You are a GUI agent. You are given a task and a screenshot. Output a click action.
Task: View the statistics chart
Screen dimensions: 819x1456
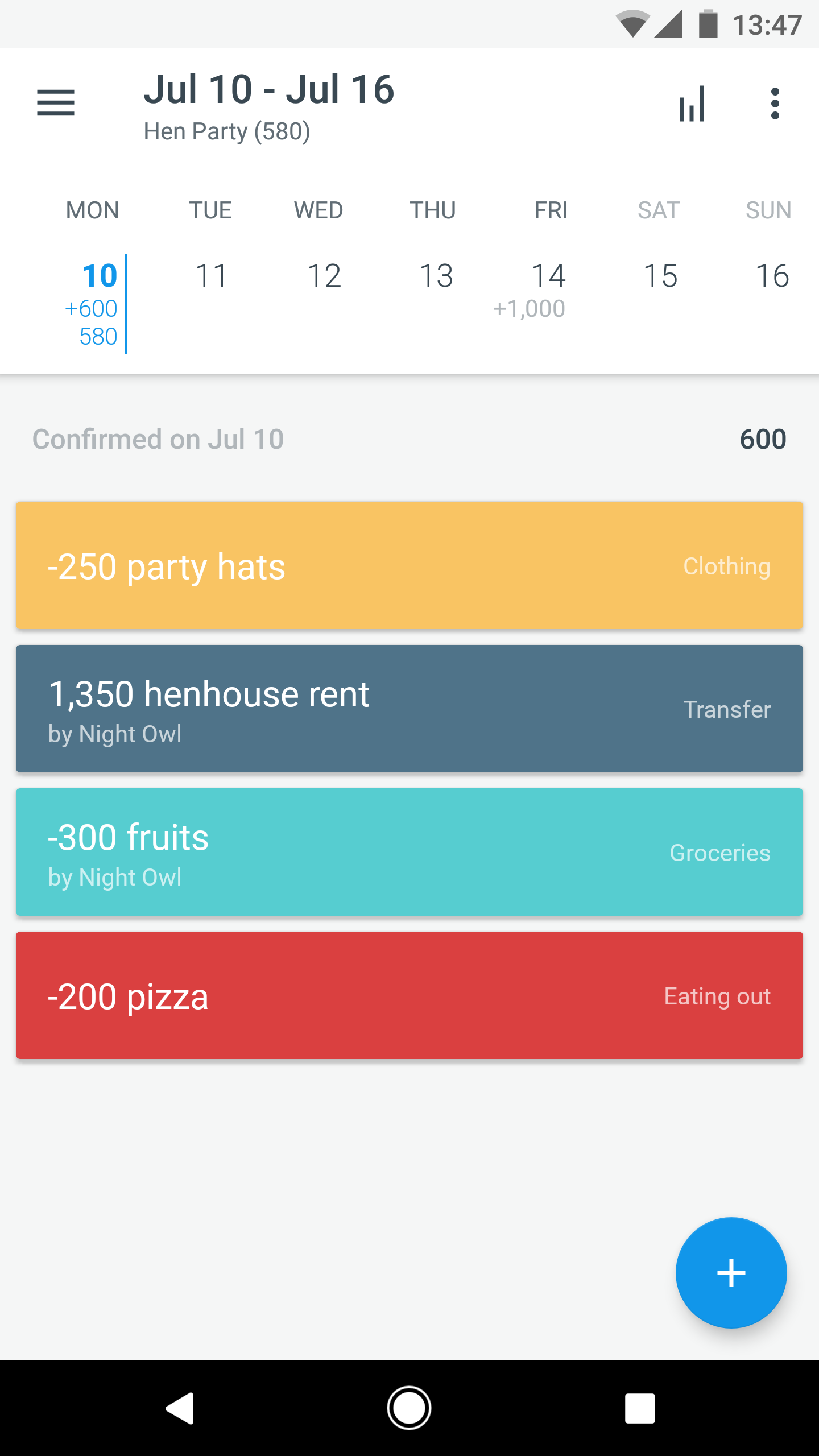tap(692, 104)
